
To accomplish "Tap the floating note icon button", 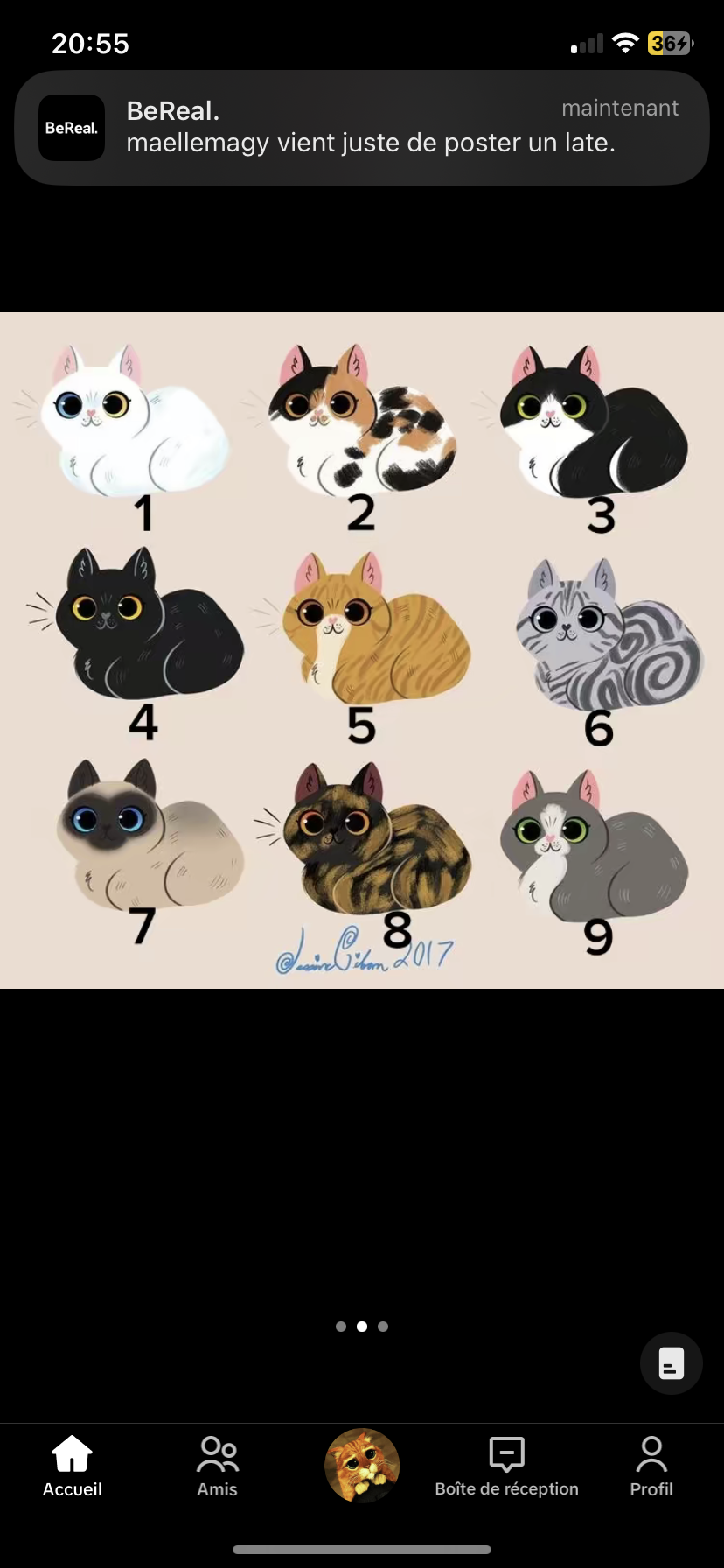I will [x=671, y=1363].
